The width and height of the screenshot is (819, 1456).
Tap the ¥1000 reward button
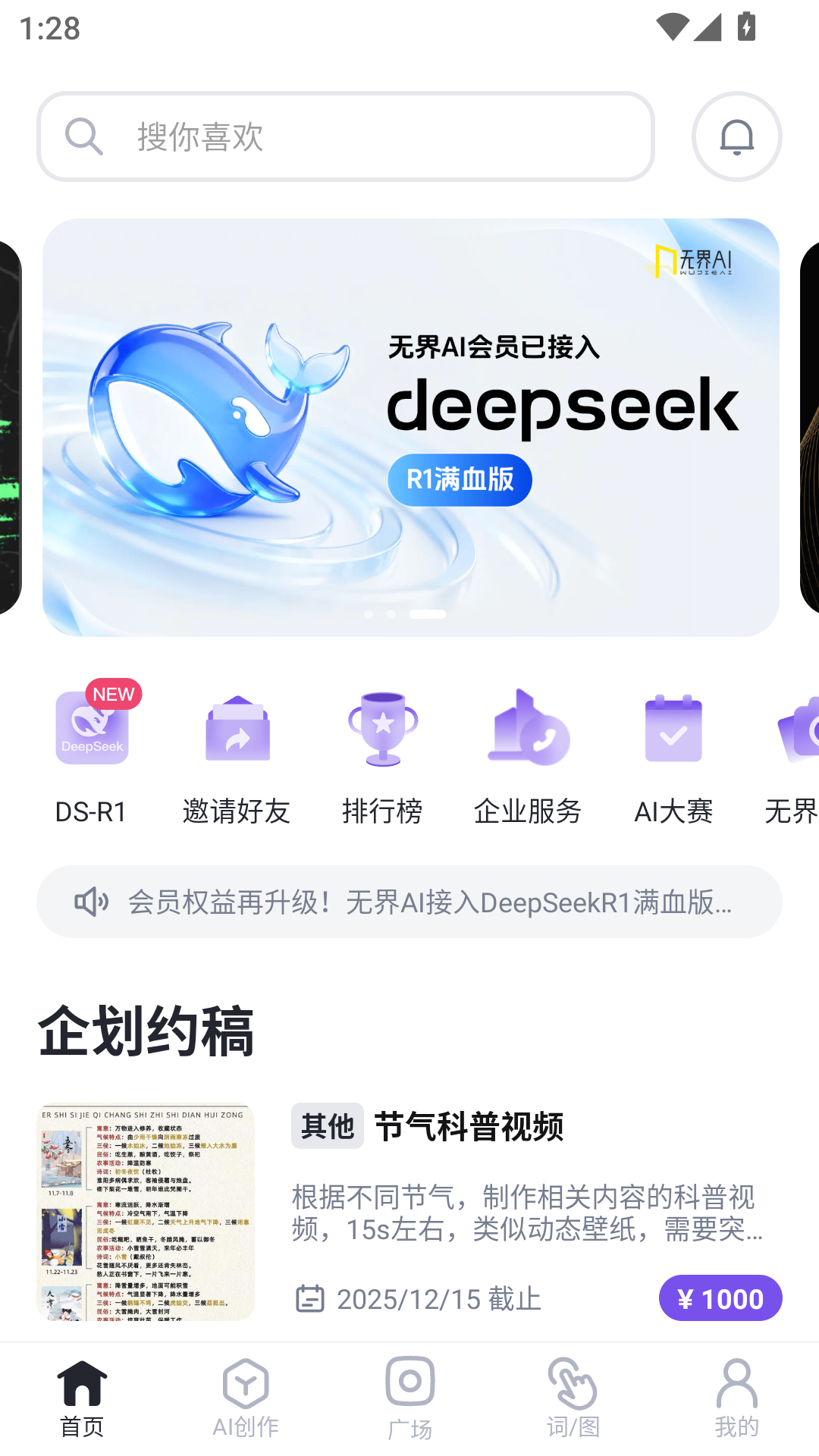pyautogui.click(x=720, y=1298)
